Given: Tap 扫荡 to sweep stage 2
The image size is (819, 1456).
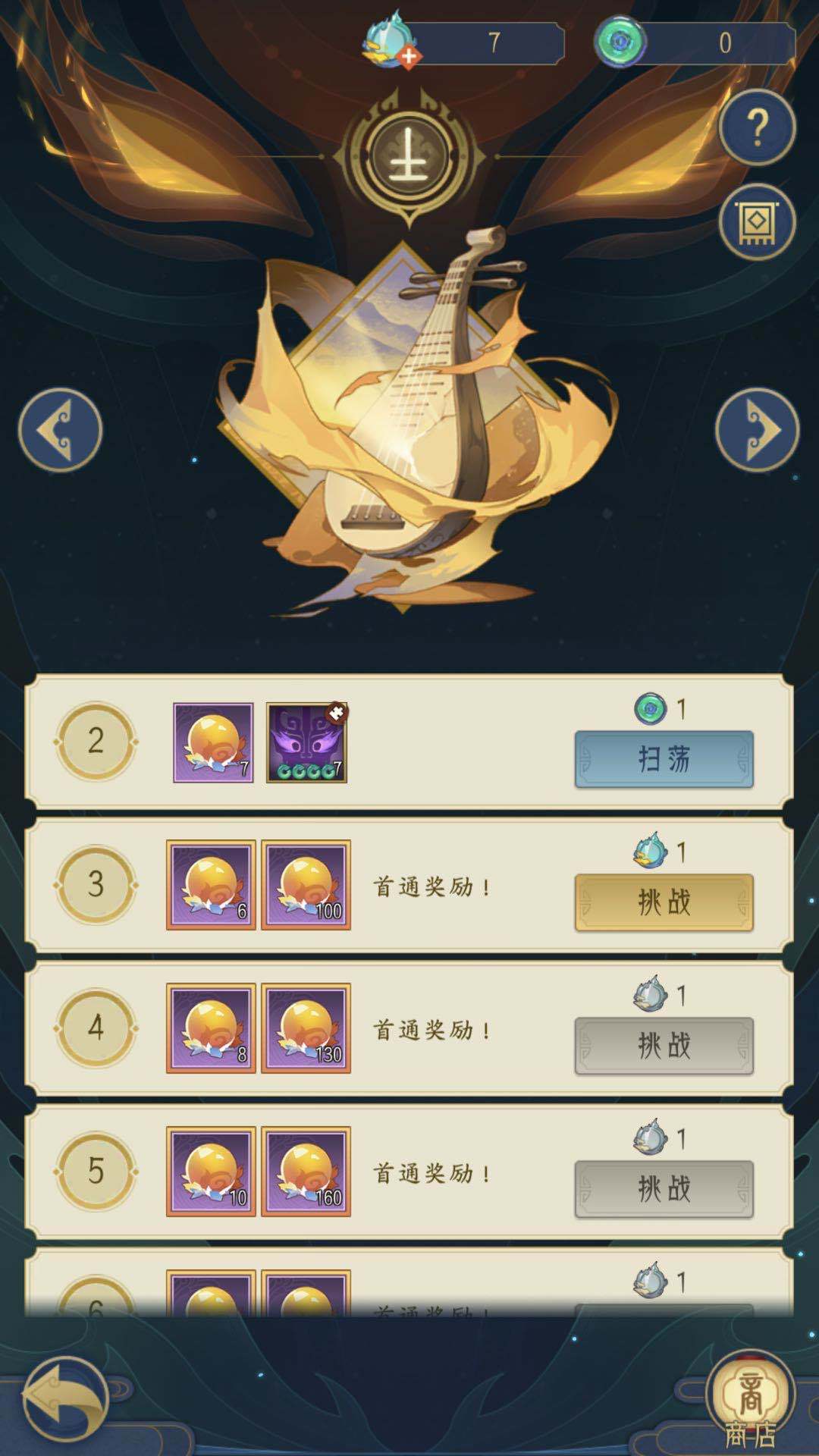Looking at the screenshot, I should coord(664,759).
